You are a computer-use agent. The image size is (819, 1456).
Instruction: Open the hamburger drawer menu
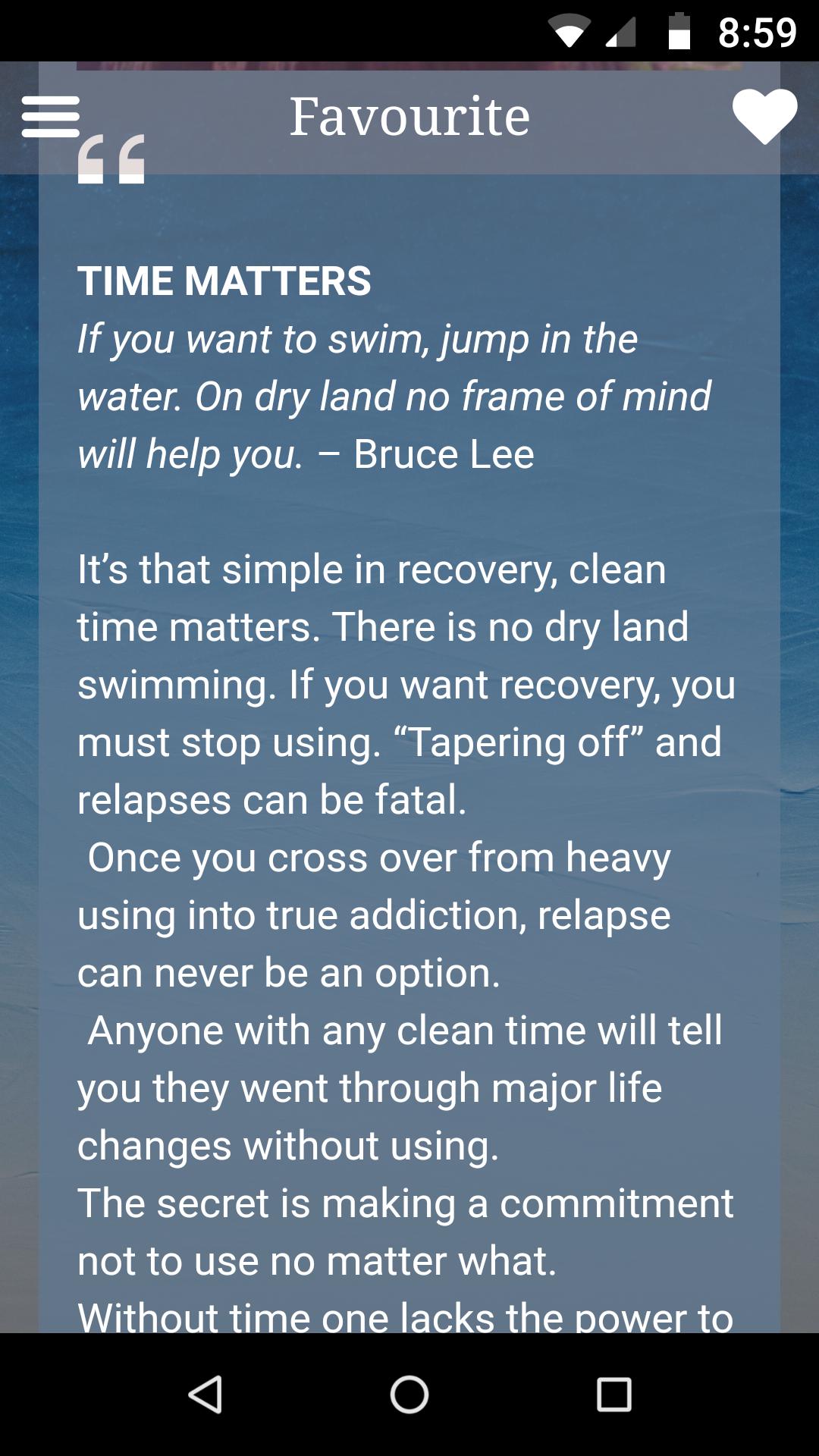50,117
